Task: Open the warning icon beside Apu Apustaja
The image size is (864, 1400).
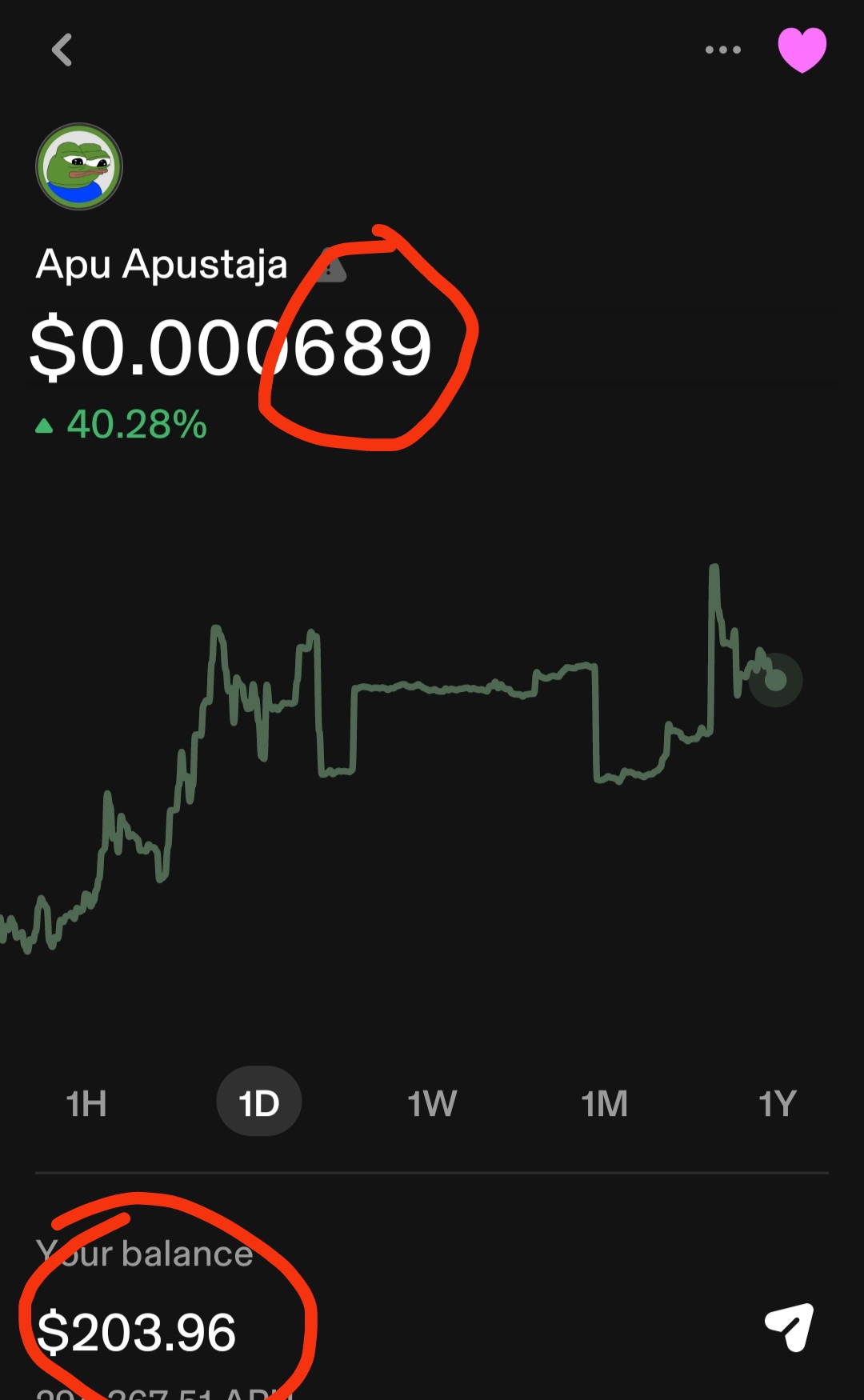Action: (x=330, y=270)
